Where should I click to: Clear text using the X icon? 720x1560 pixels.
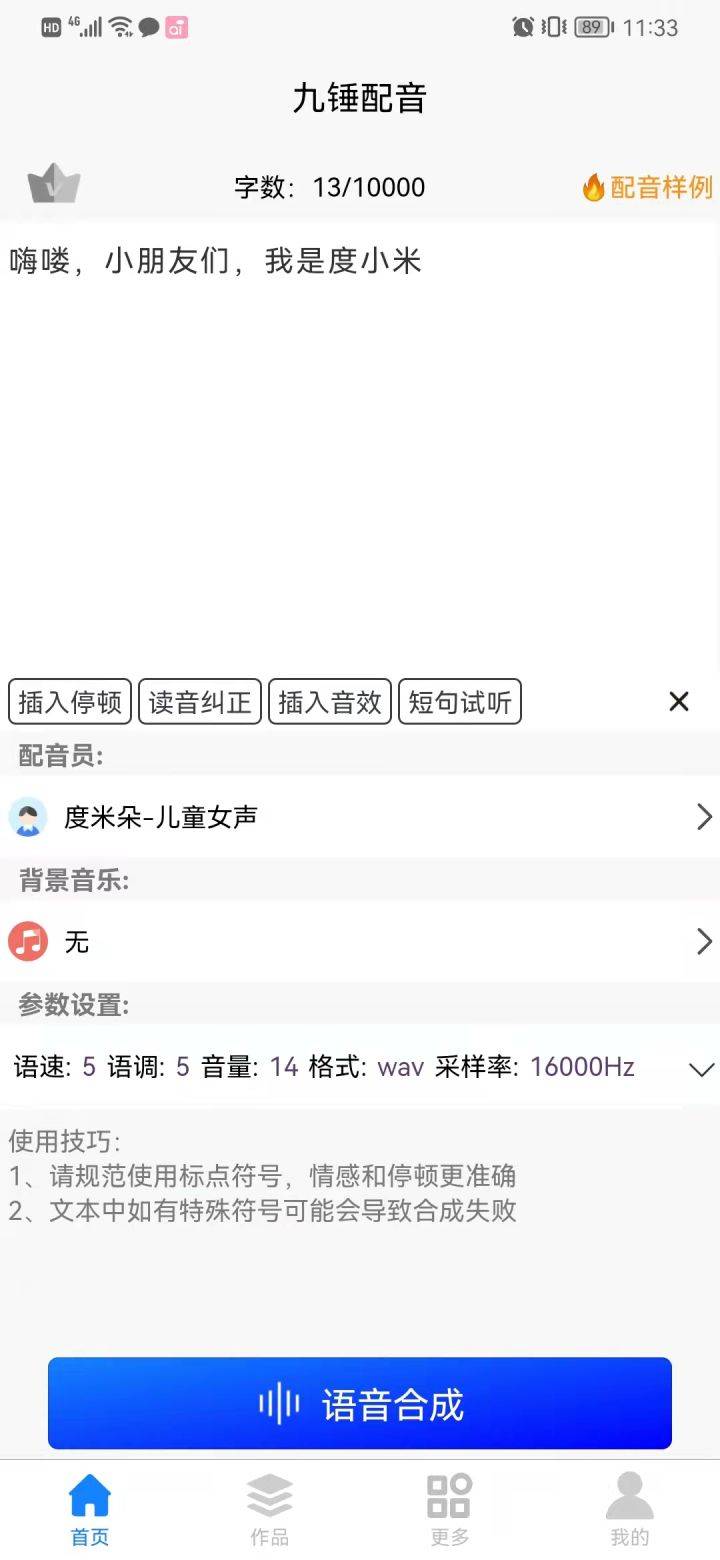[x=679, y=702]
